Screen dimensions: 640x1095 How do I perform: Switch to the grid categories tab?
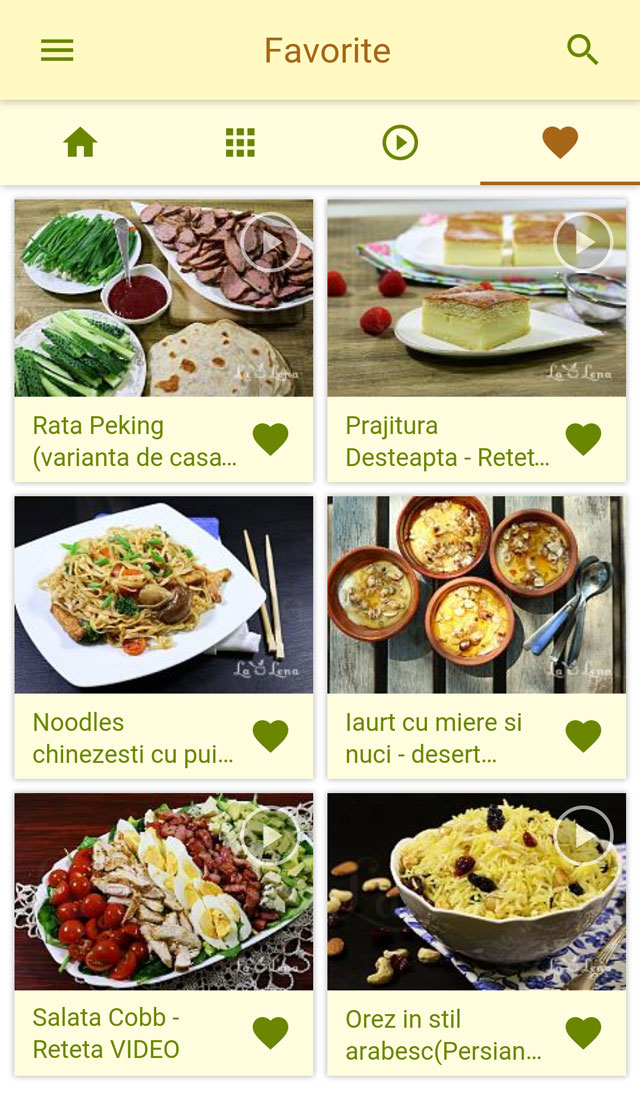(240, 143)
